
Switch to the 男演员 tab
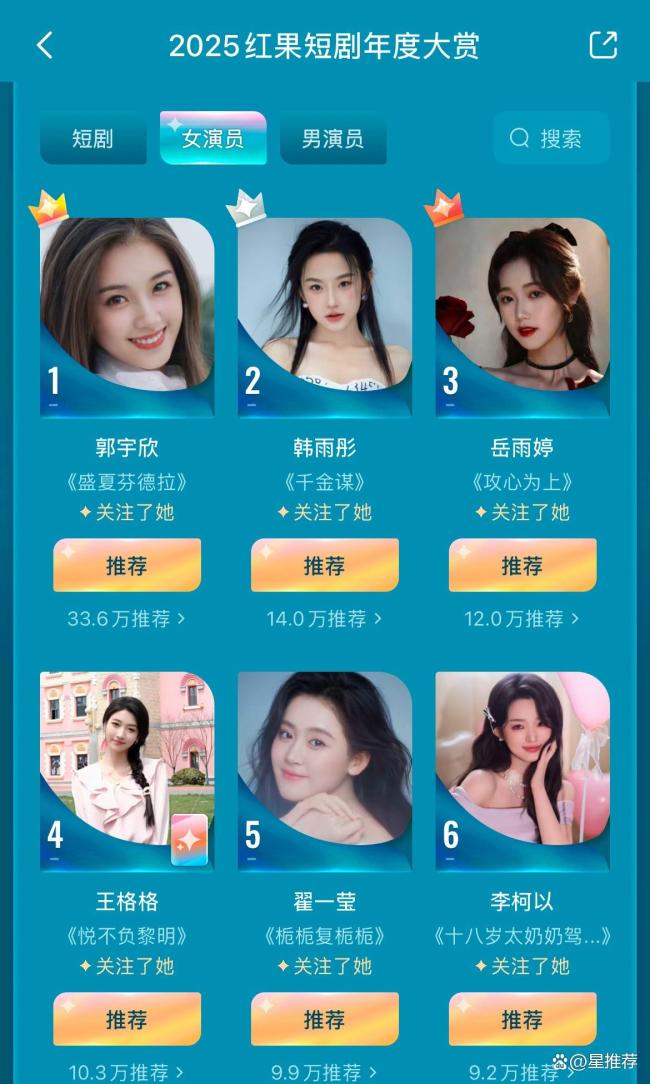click(332, 138)
